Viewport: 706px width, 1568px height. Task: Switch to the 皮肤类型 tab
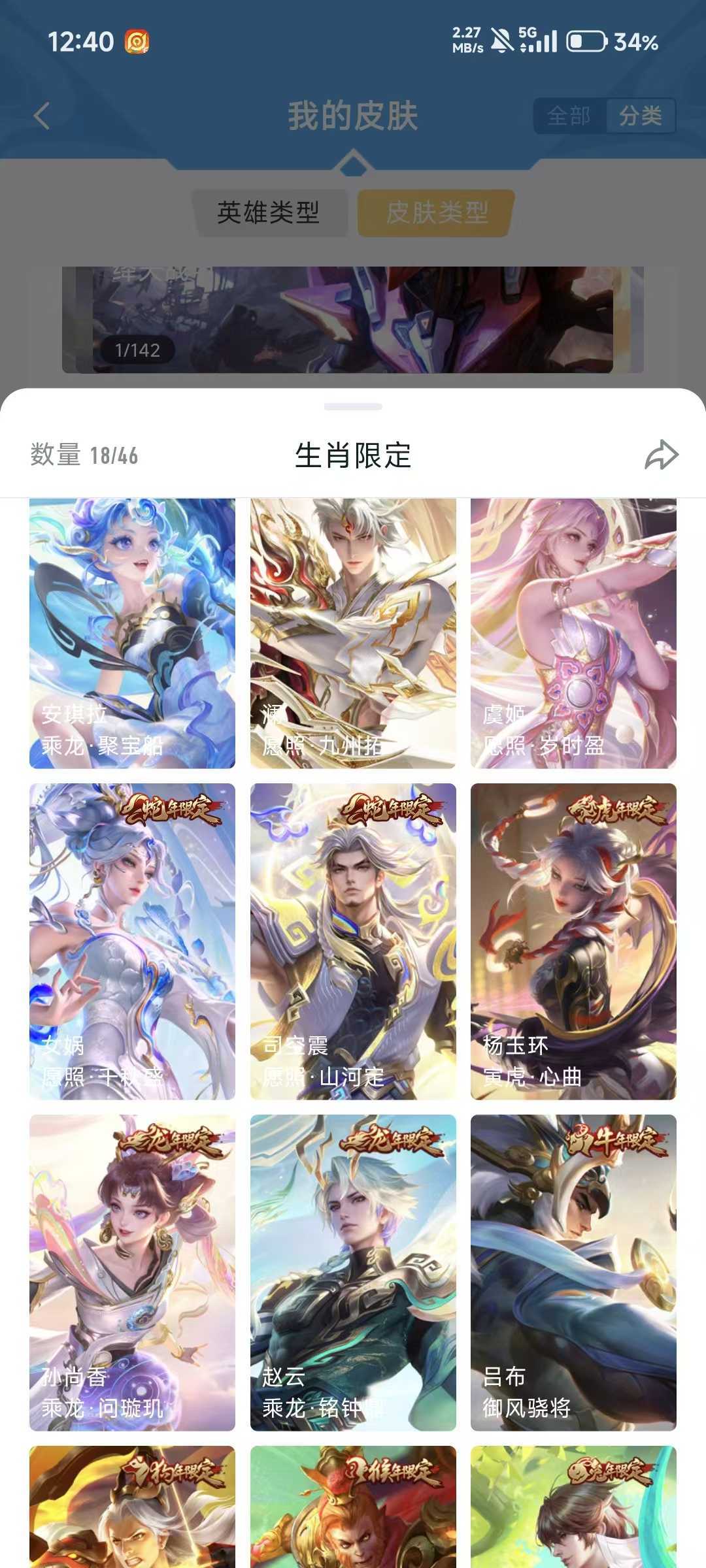tap(433, 212)
